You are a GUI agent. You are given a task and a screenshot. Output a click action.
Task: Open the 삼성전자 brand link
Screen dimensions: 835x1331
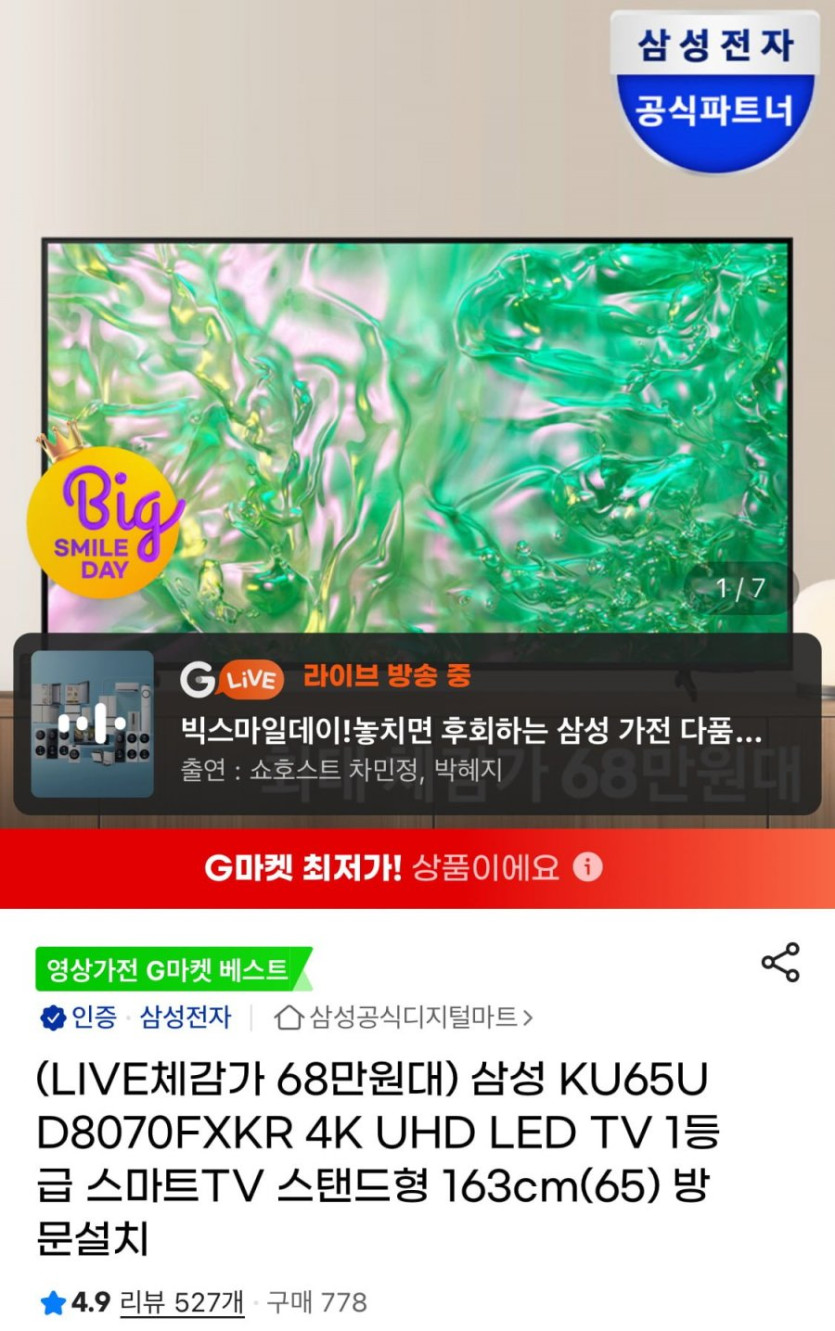185,1018
